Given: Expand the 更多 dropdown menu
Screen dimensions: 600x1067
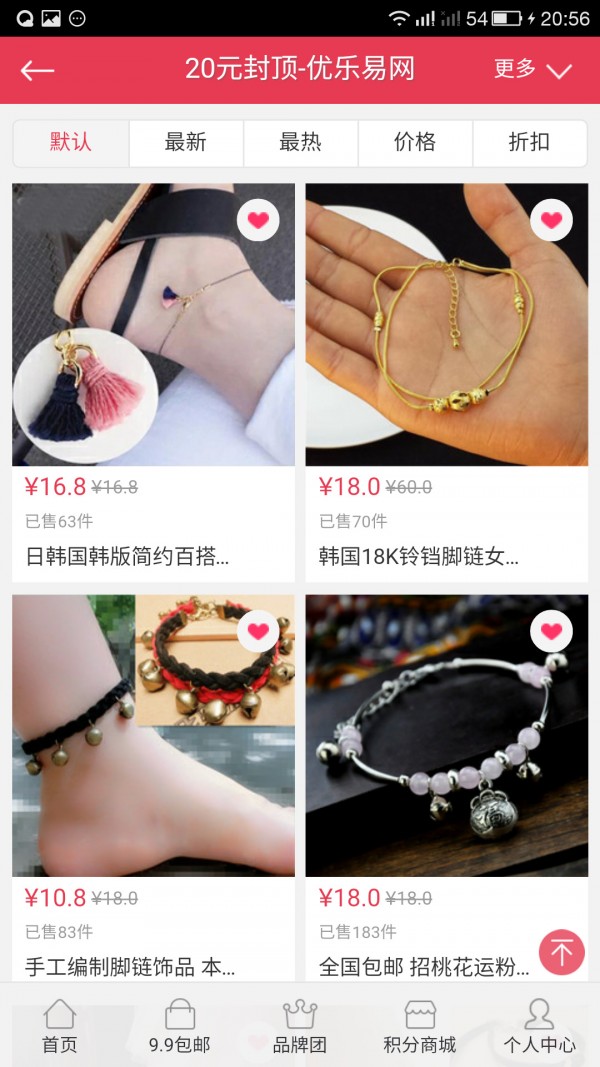Looking at the screenshot, I should point(532,69).
